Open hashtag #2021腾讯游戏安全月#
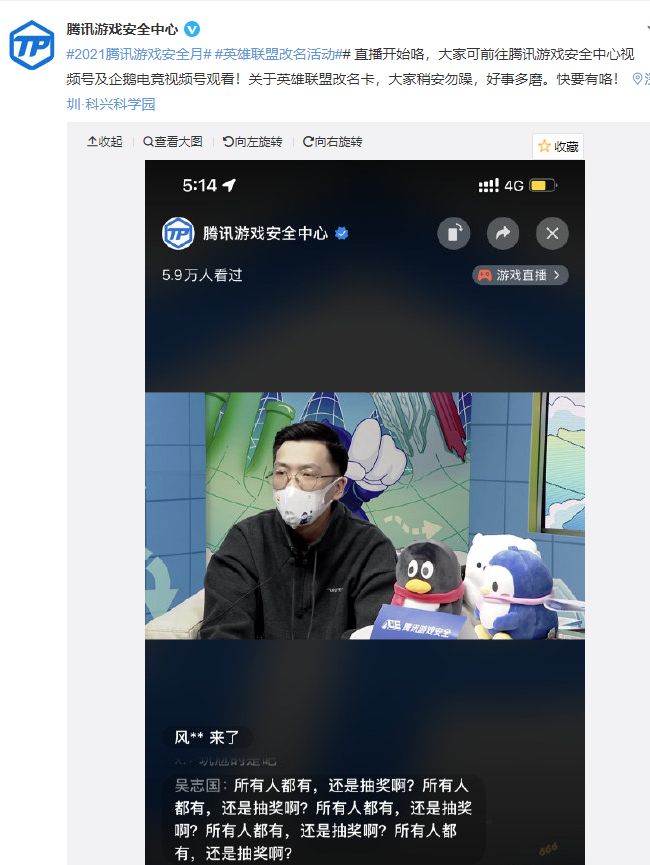Screen dimensions: 650x865 (x=138, y=54)
